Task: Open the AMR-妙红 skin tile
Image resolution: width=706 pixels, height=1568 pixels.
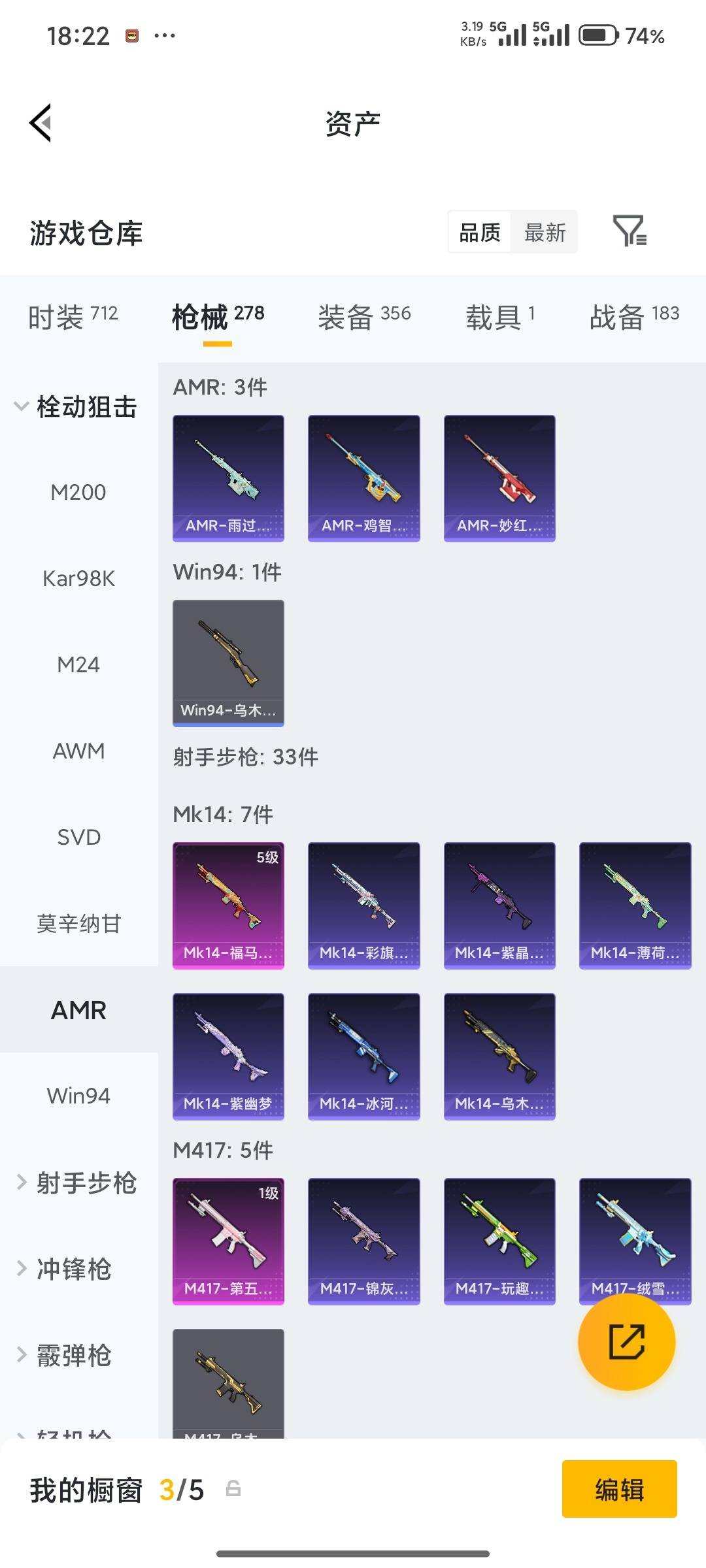Action: coord(499,478)
